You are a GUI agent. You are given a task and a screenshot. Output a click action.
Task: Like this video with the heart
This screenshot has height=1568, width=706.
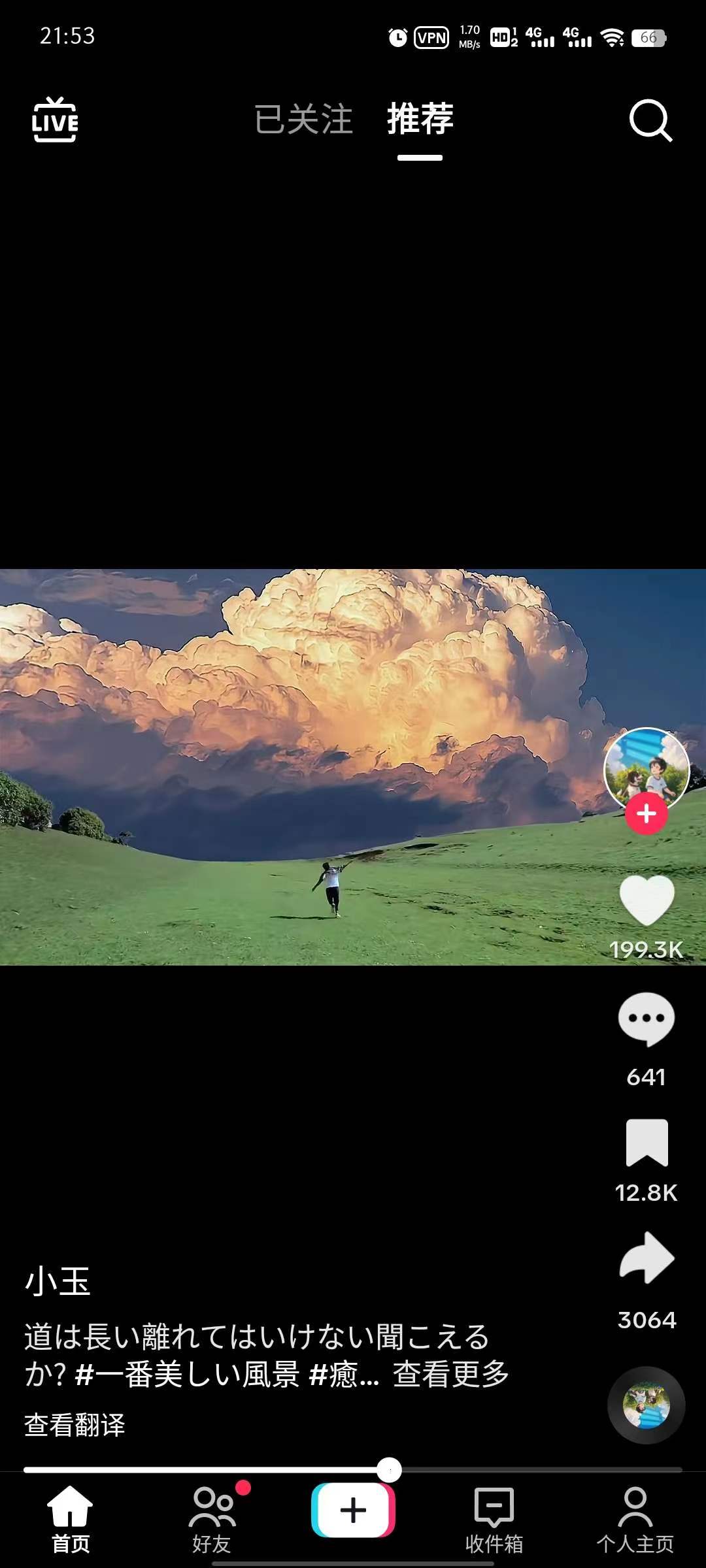coord(647,900)
